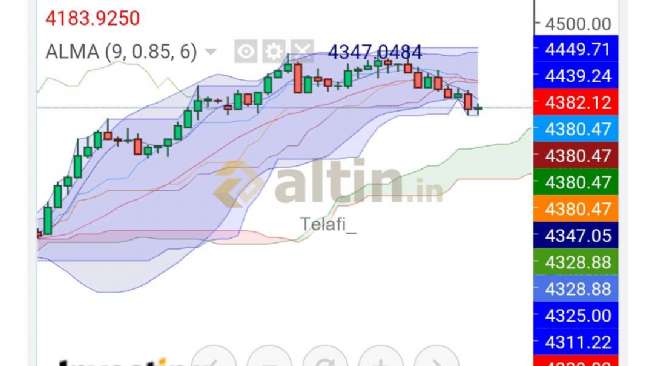Expand the ALMA (9, 0.85, 6) indicator dropdown
The height and width of the screenshot is (366, 654).
(211, 52)
